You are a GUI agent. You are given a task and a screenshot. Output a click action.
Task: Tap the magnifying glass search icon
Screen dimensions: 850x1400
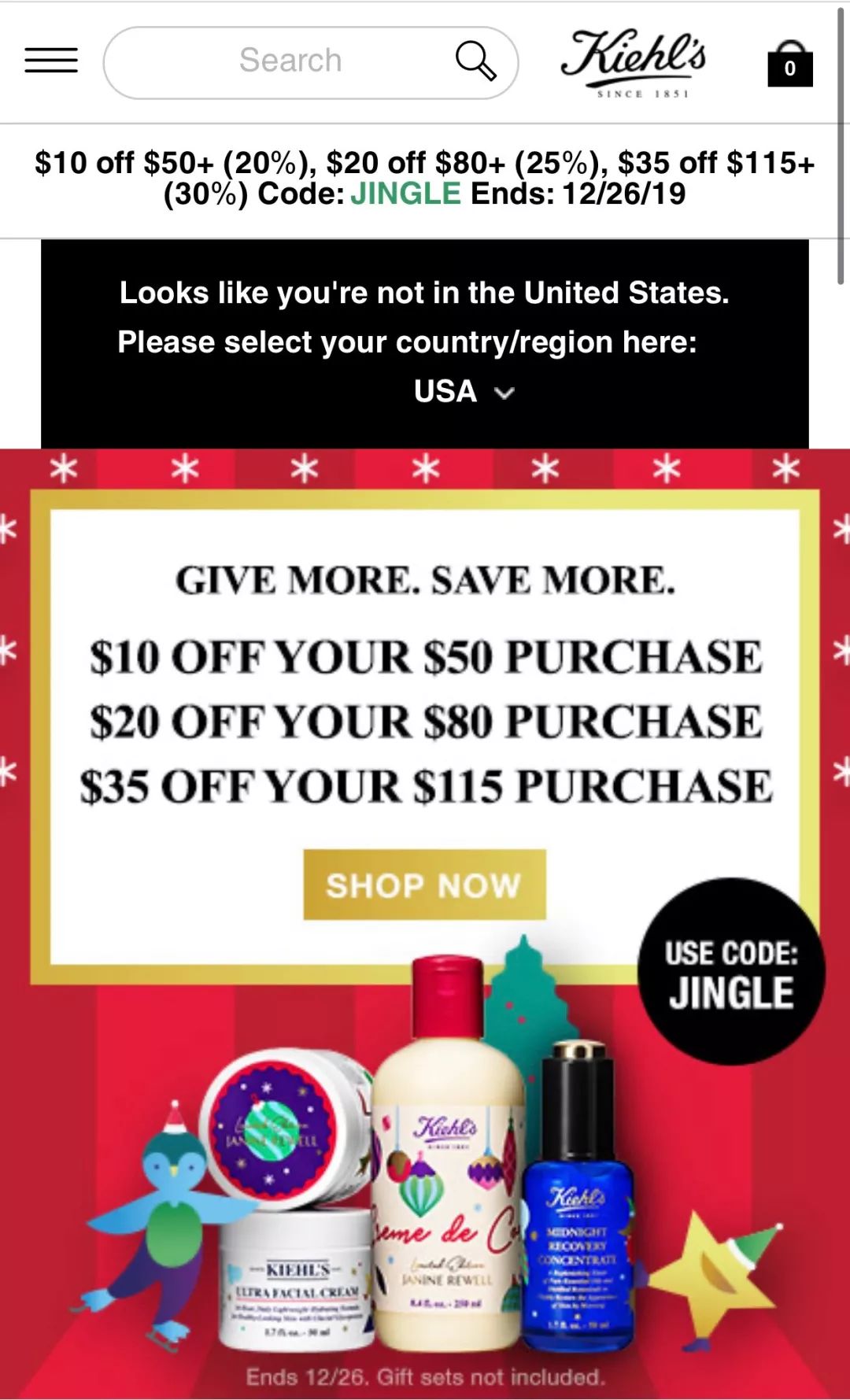click(x=476, y=61)
